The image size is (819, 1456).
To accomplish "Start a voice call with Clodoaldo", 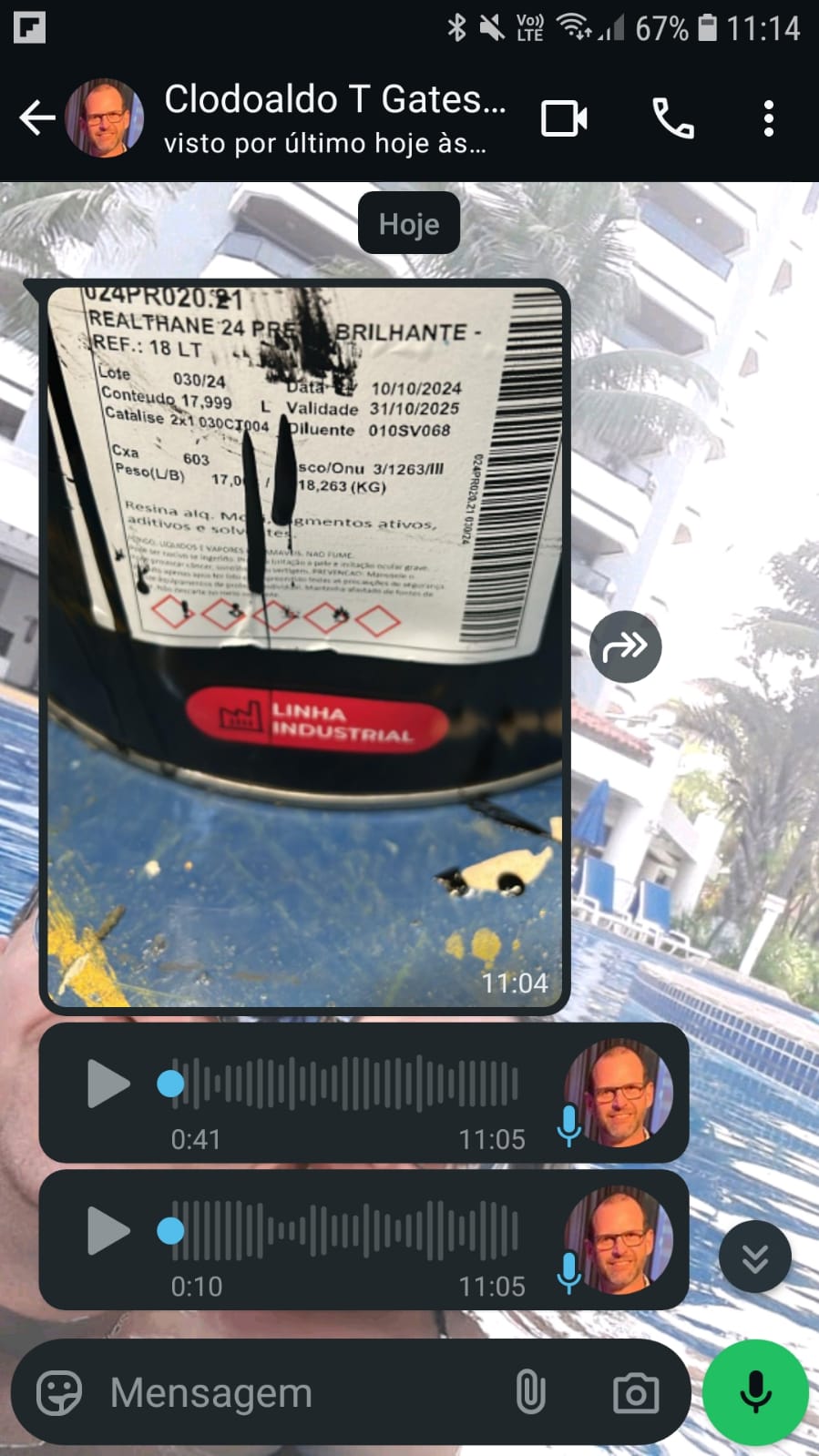I will coord(673,118).
